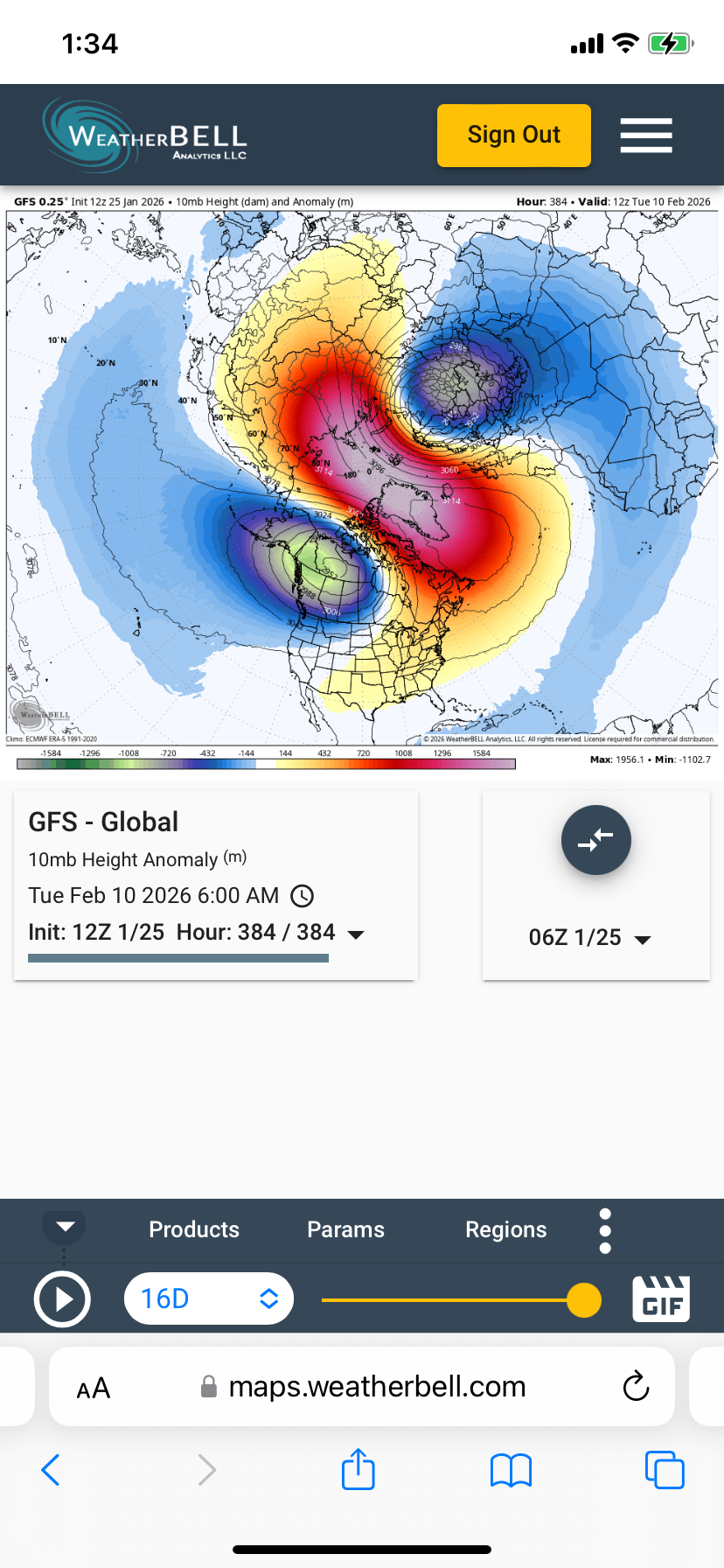This screenshot has height=1568, width=724.
Task: Change the 16D range selector
Action: click(209, 1298)
